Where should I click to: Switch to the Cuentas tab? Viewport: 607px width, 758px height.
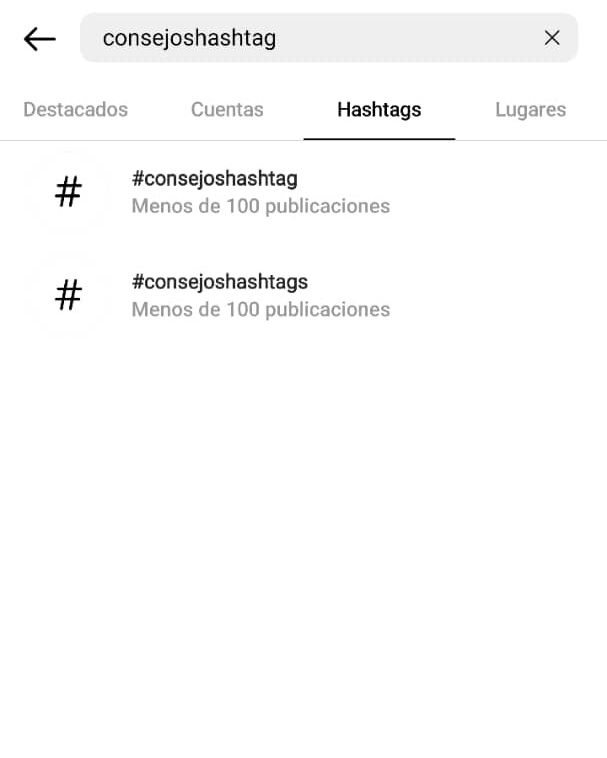[227, 110]
